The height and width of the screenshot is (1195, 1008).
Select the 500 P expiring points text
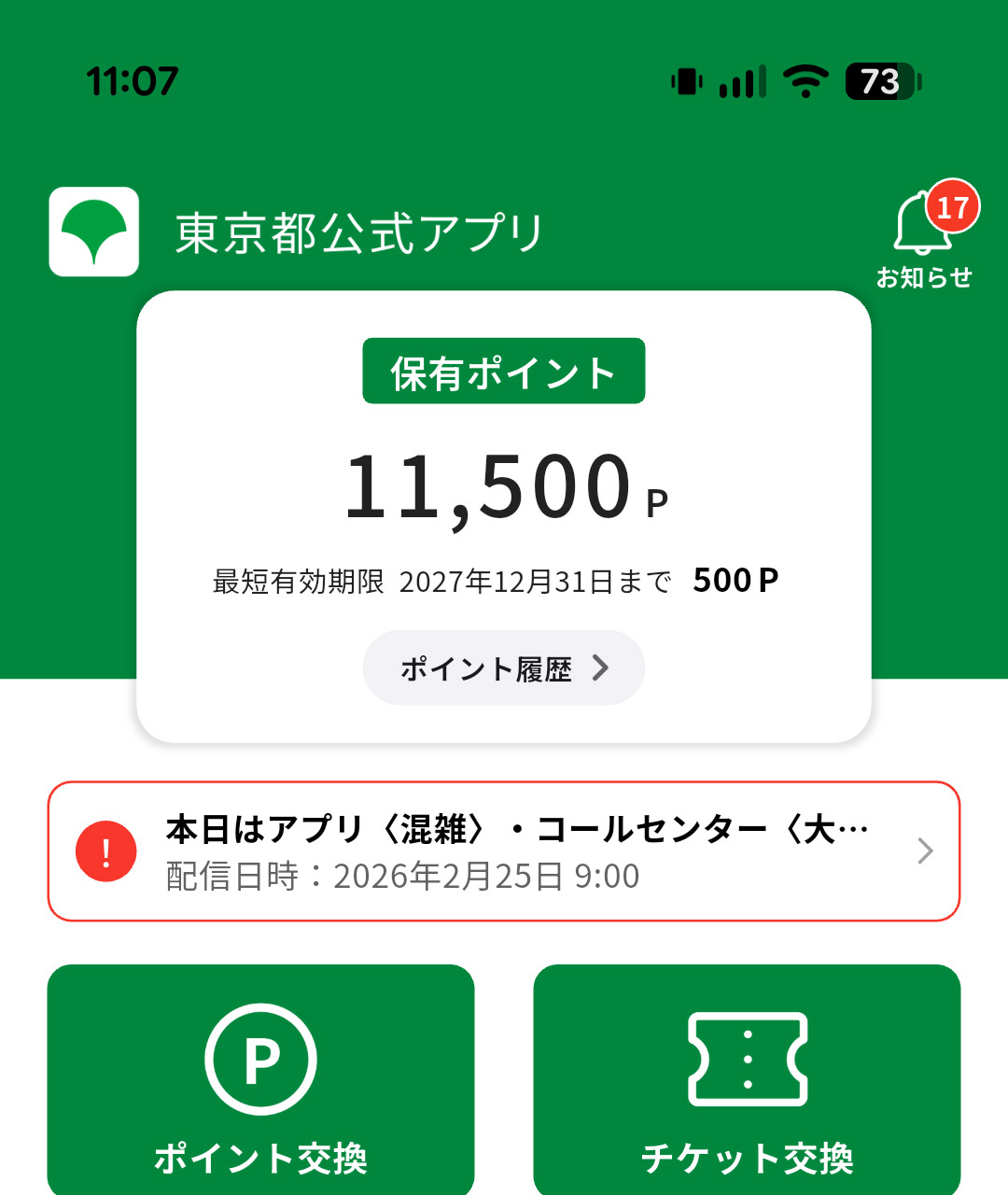tap(735, 581)
